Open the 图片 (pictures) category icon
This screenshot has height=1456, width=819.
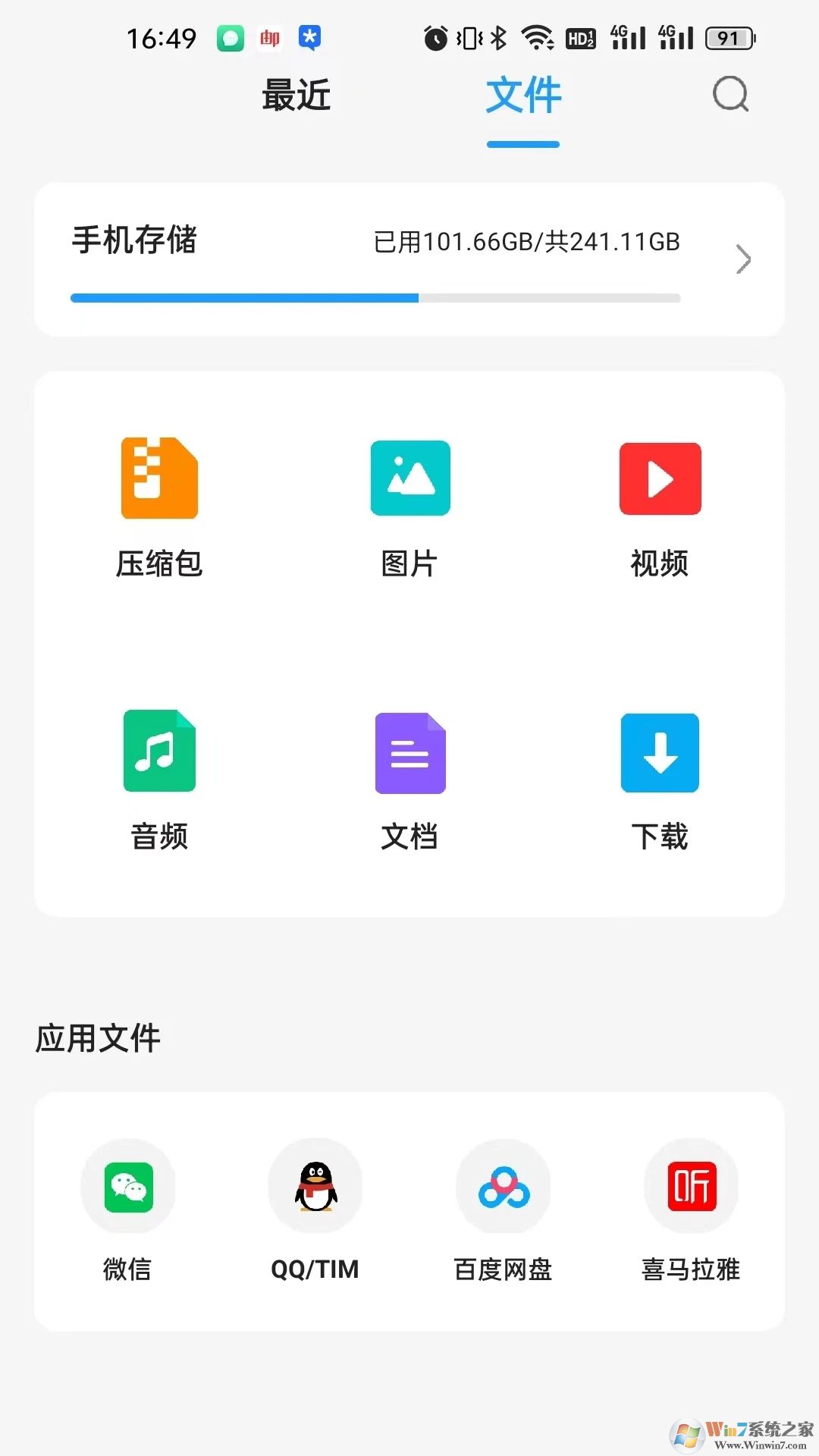[x=409, y=478]
